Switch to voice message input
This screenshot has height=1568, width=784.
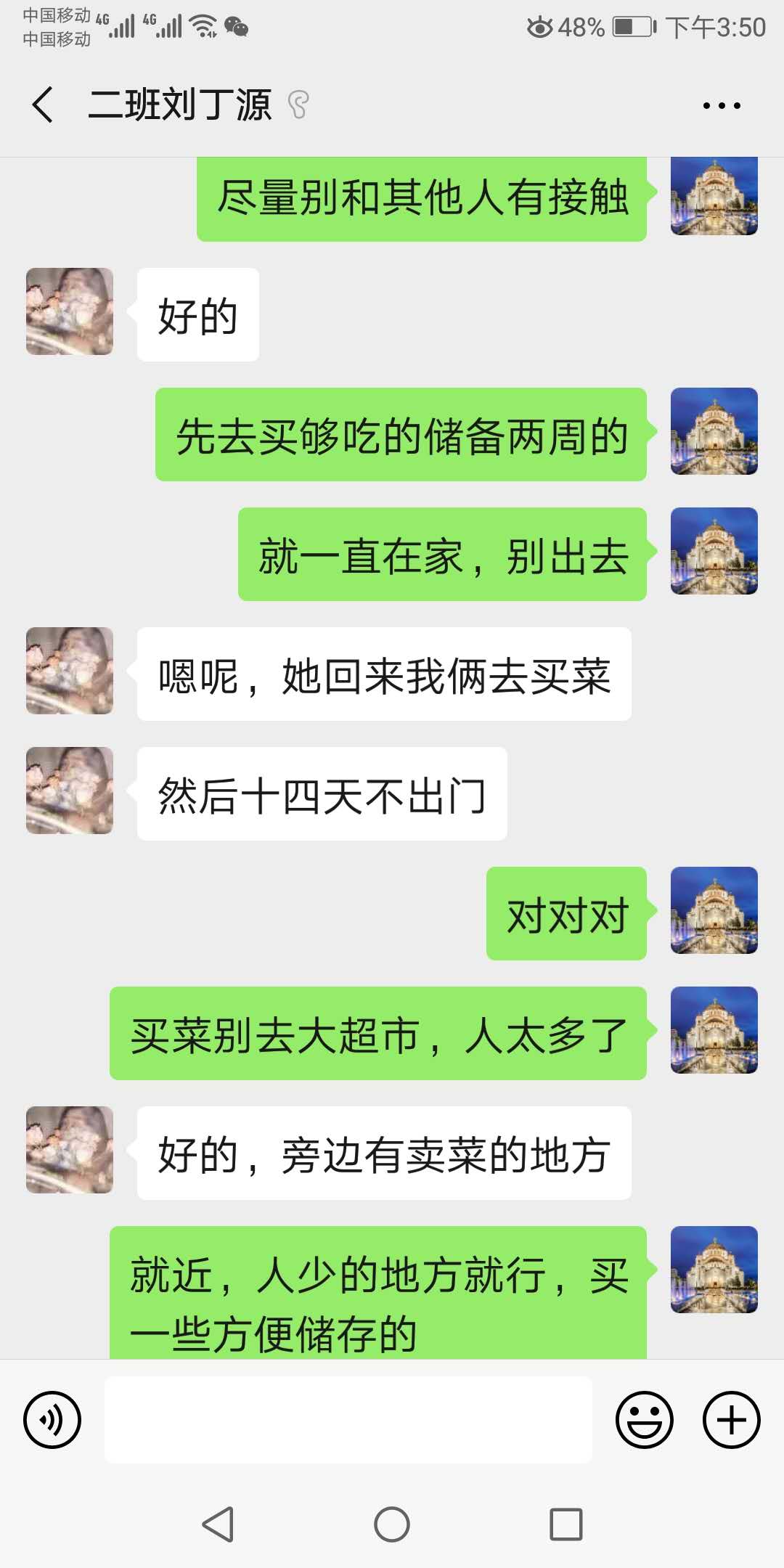pos(52,1420)
